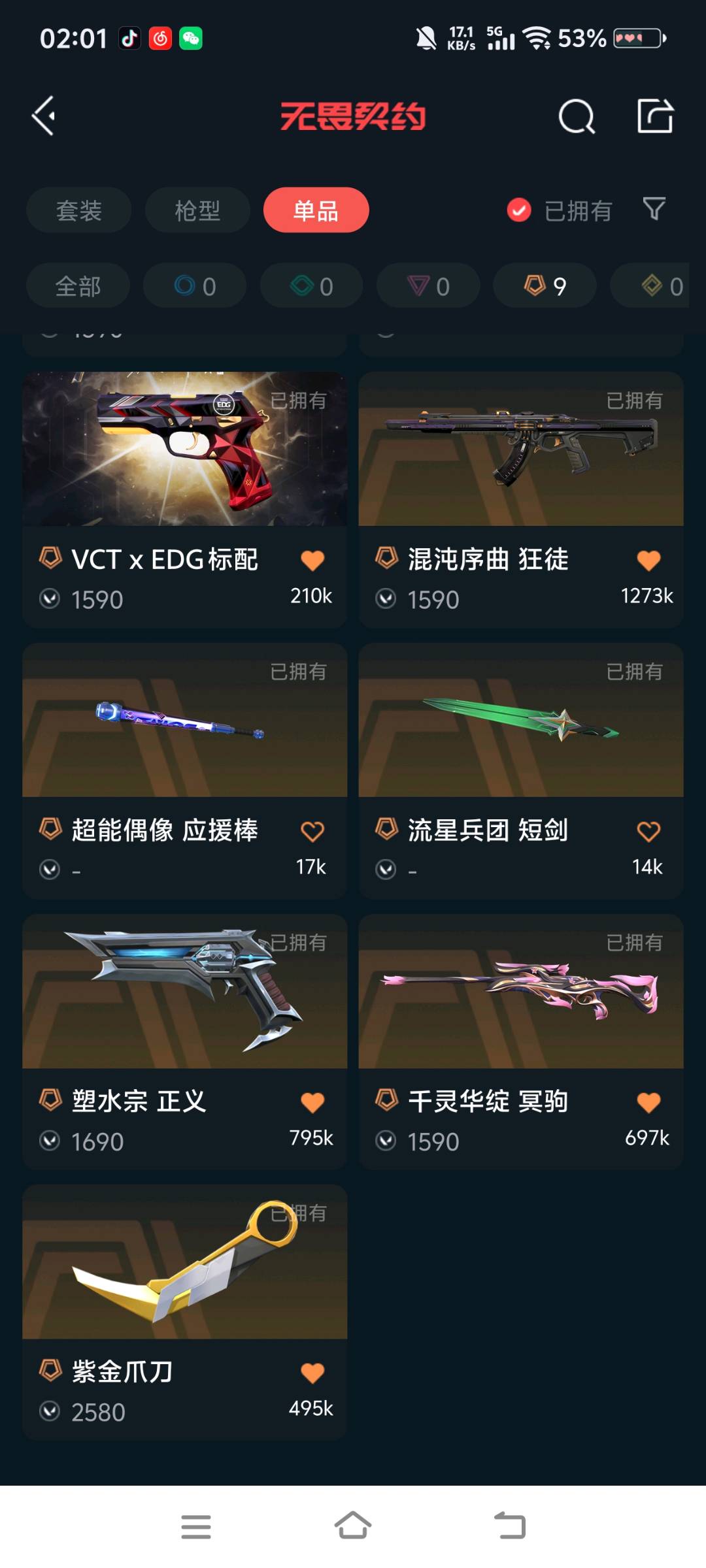Screen dimensions: 706x1568
Task: Share this page via the share icon
Action: pyautogui.click(x=654, y=116)
